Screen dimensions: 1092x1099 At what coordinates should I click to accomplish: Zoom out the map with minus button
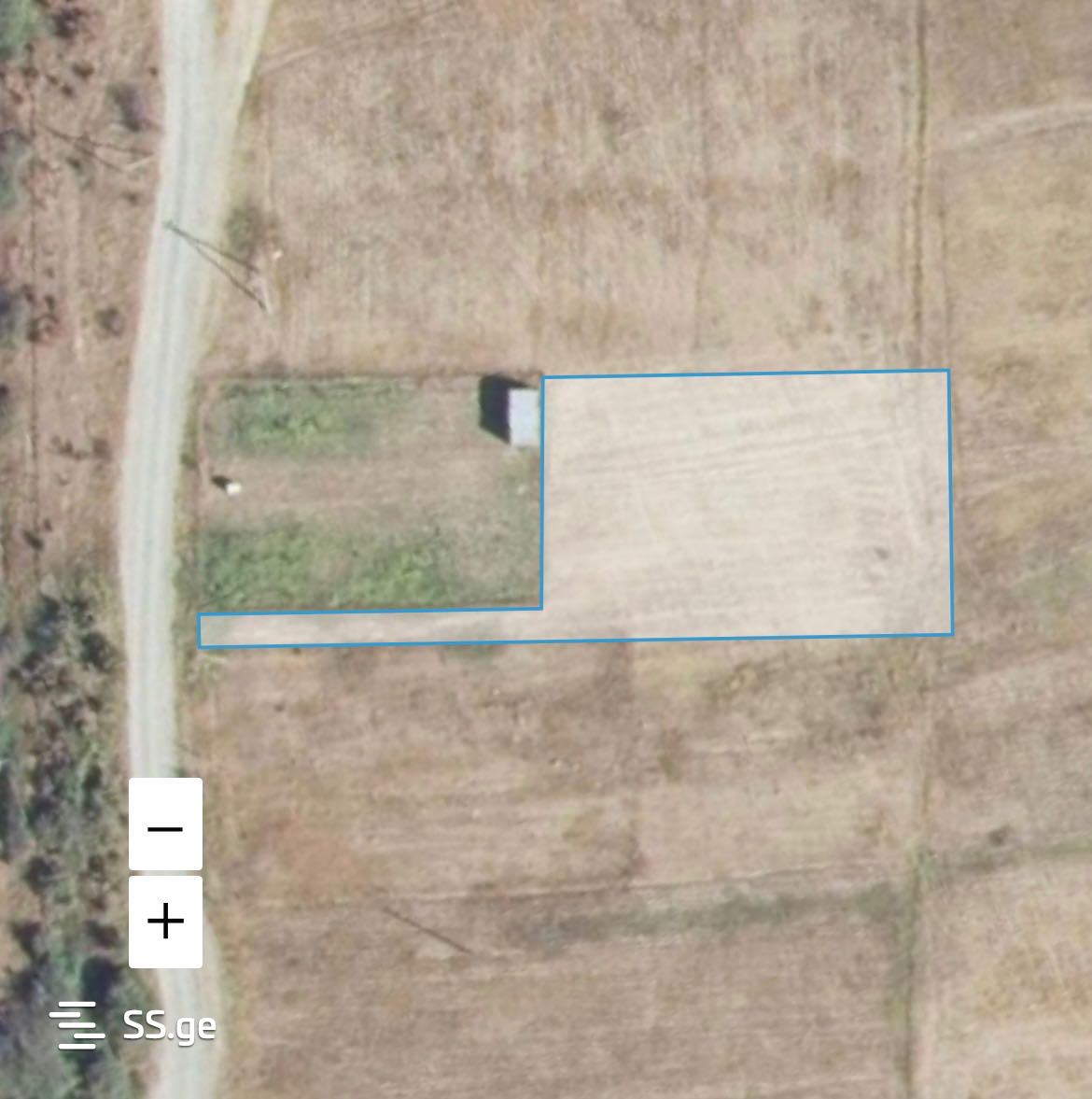(165, 824)
